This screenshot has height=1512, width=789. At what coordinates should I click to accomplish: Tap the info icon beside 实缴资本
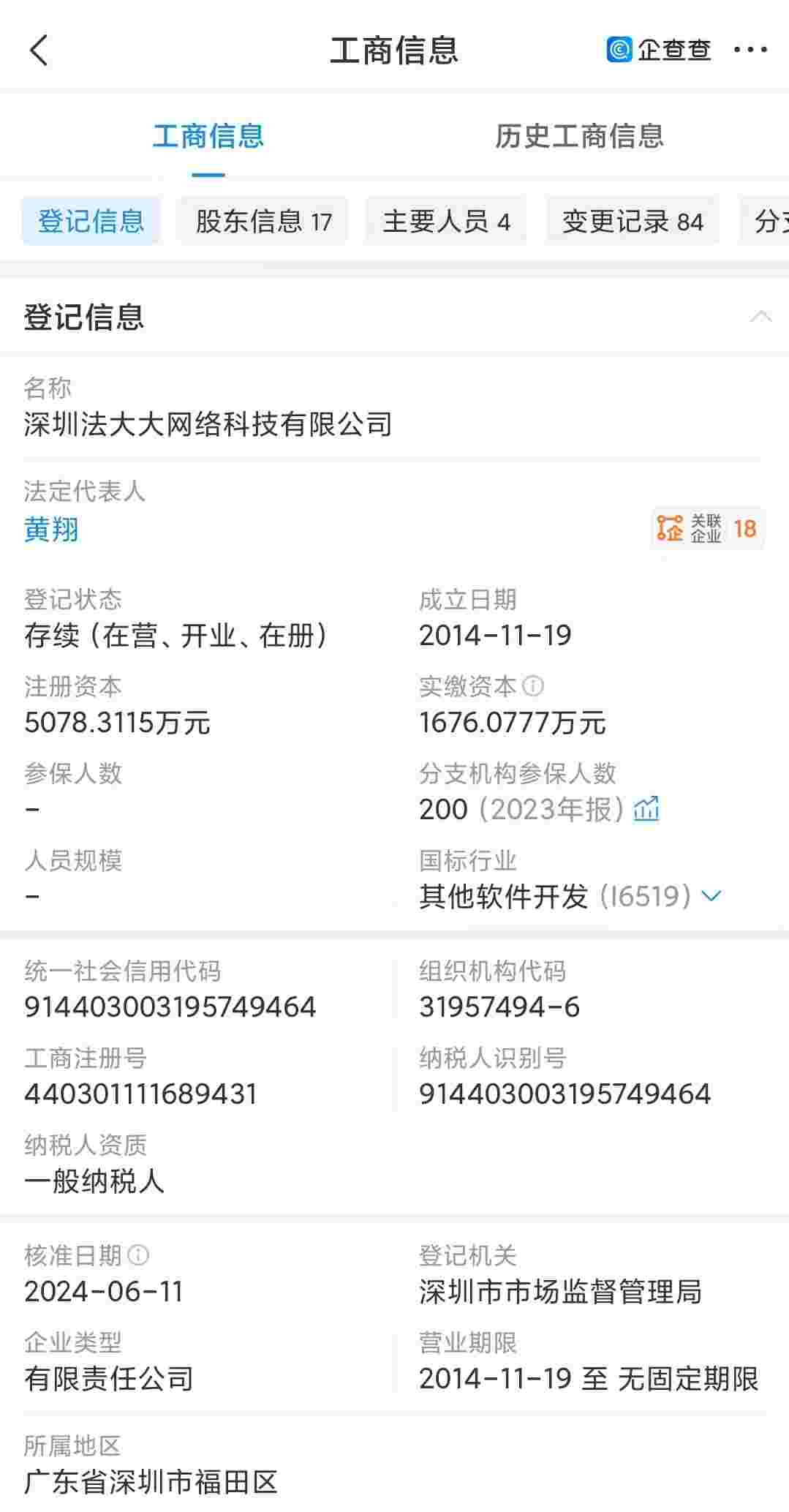533,685
